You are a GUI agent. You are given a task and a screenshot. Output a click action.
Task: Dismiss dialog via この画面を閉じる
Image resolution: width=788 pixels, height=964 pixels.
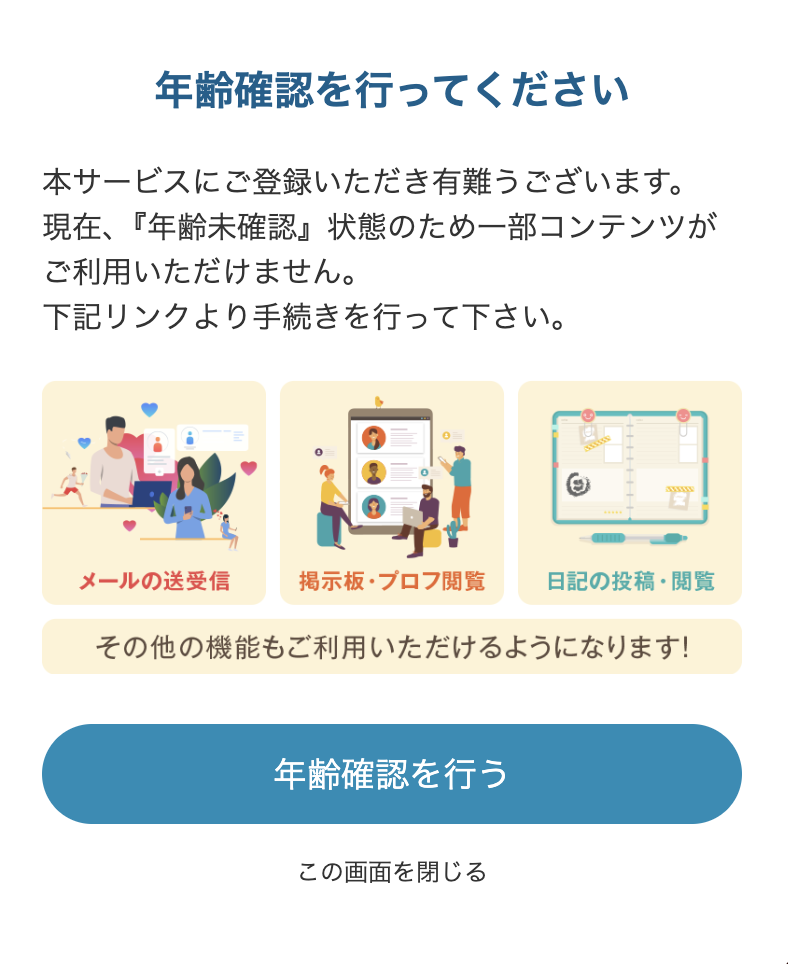click(392, 872)
